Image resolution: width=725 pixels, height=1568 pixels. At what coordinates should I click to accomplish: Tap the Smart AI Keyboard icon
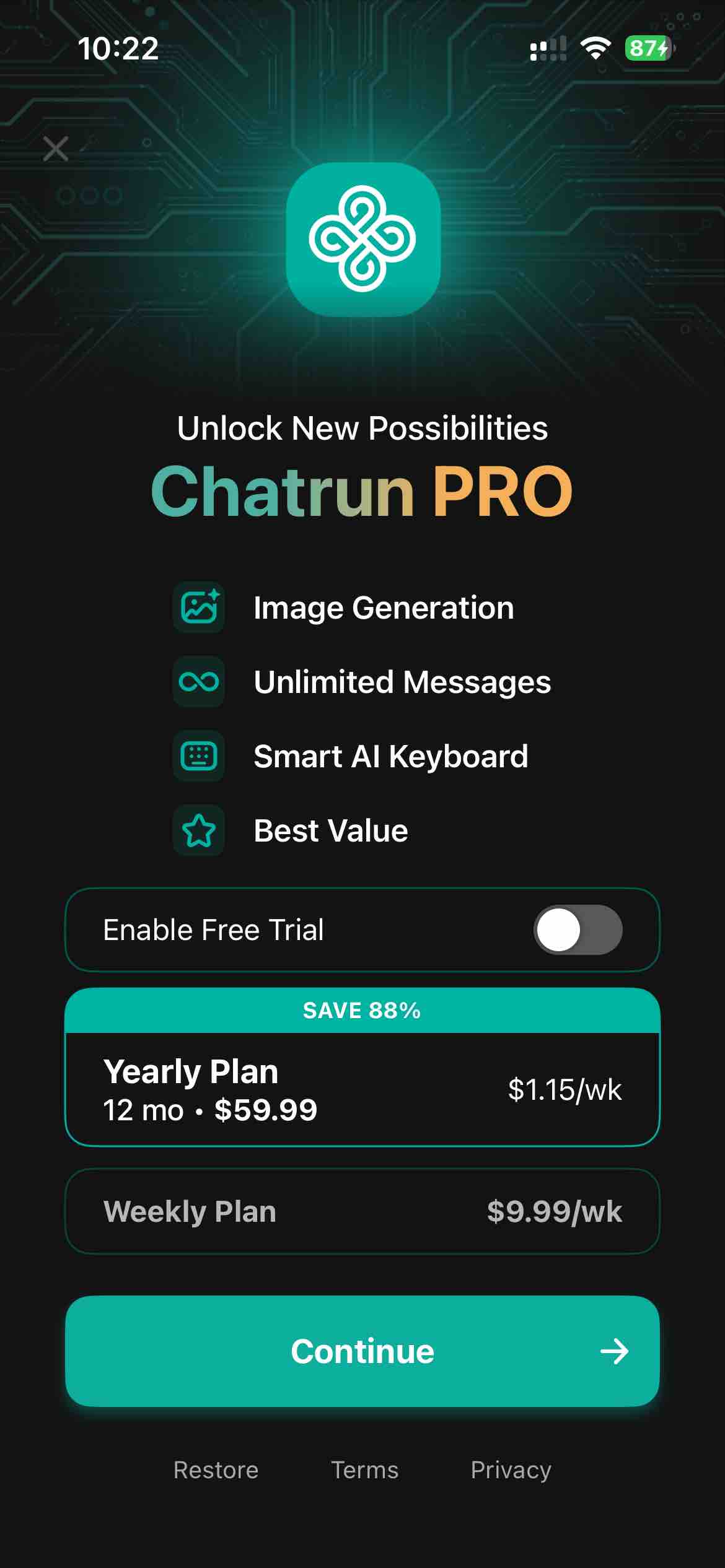[198, 756]
